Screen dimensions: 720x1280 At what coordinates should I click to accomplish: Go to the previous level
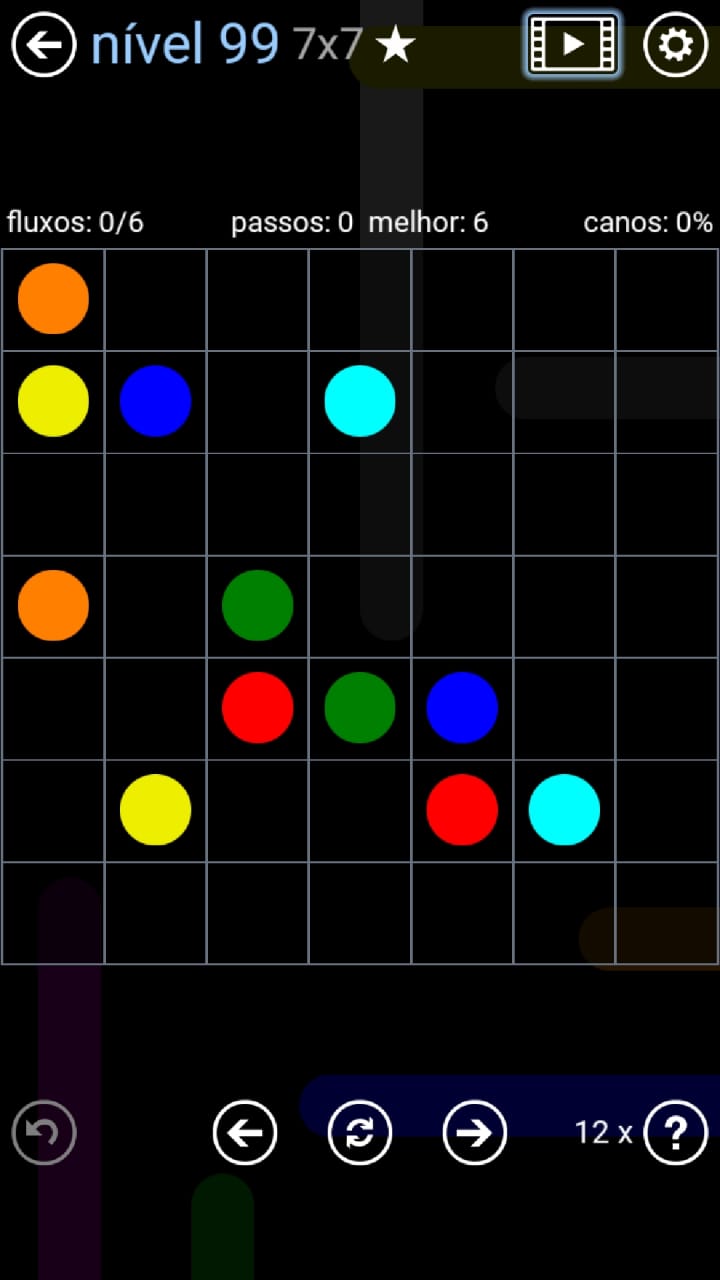[x=245, y=1132]
